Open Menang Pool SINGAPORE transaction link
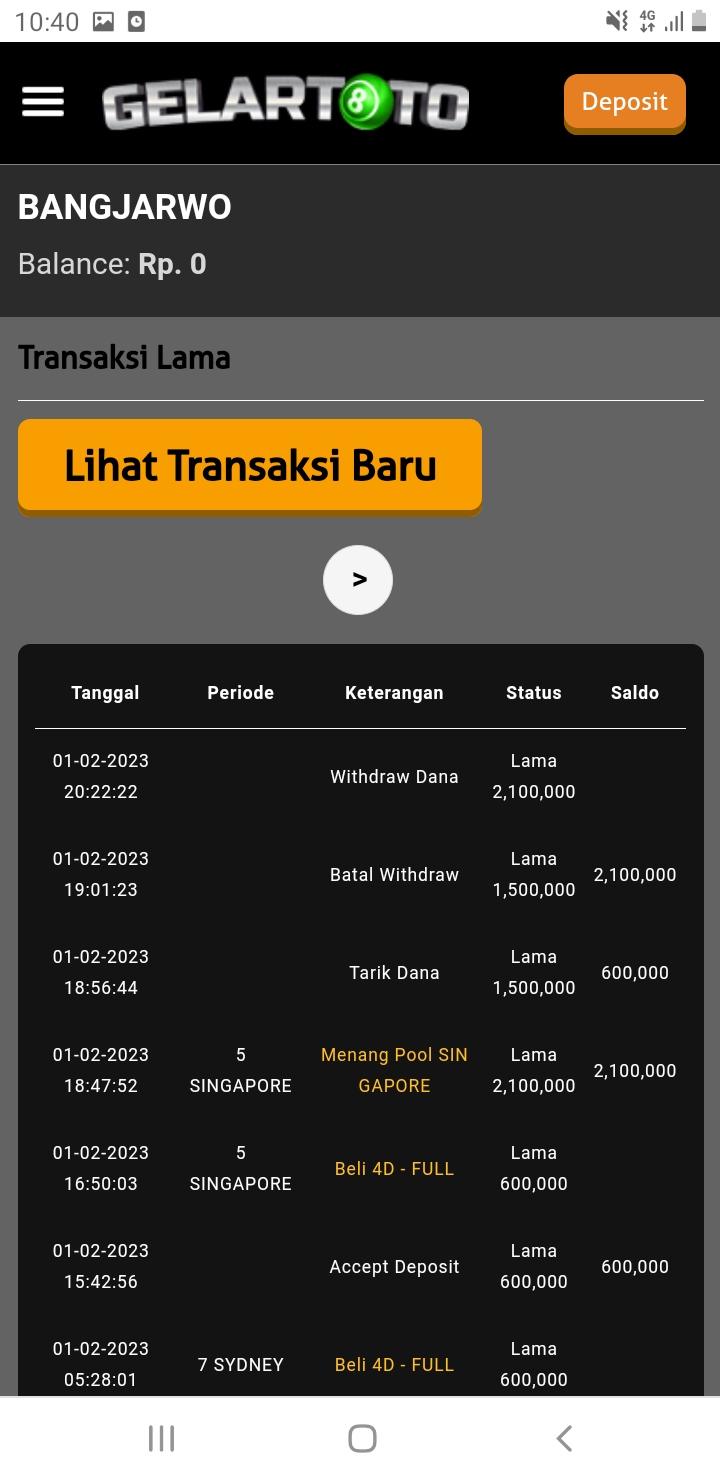Image resolution: width=720 pixels, height=1480 pixels. 394,1070
